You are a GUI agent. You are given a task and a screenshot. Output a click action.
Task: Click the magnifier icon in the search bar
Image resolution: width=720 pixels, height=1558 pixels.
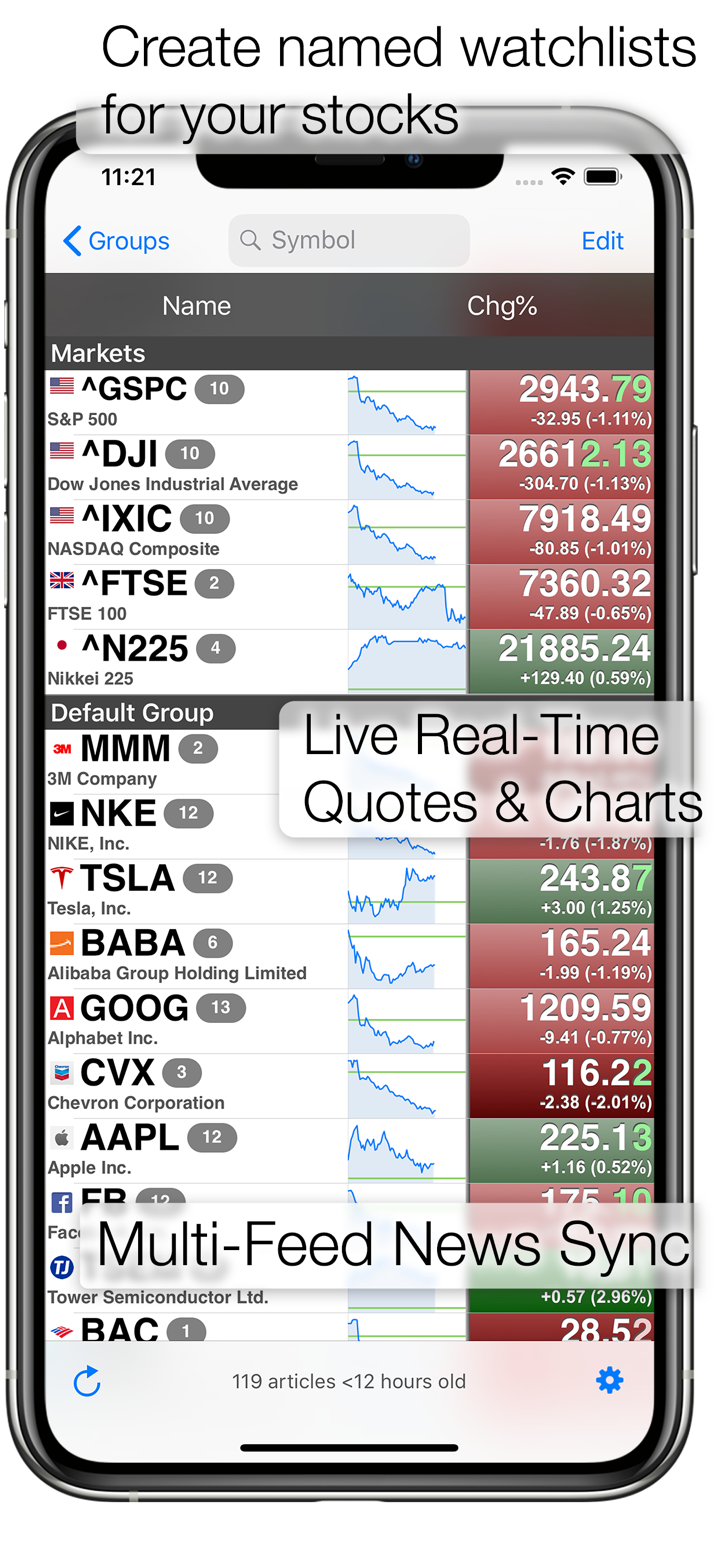(x=250, y=240)
